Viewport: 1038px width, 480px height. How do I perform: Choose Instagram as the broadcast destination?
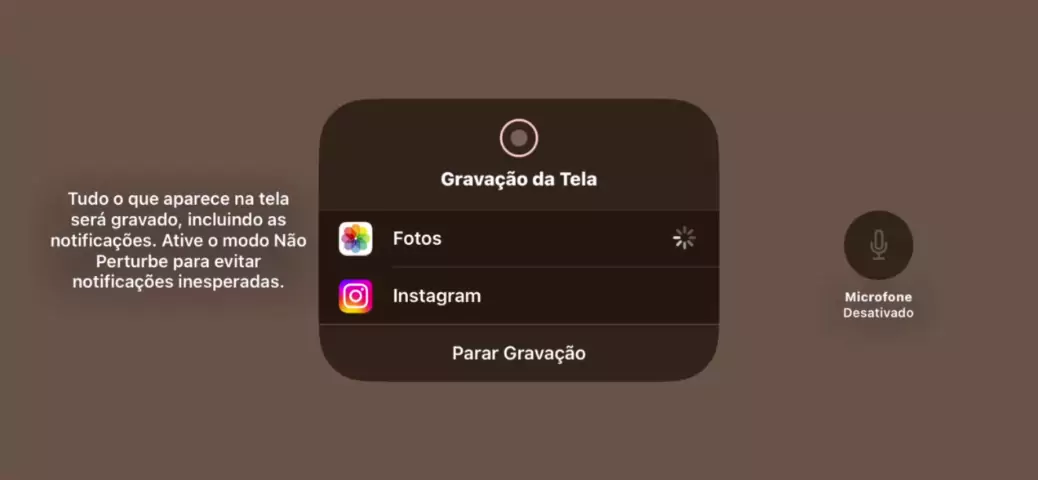[517, 297]
